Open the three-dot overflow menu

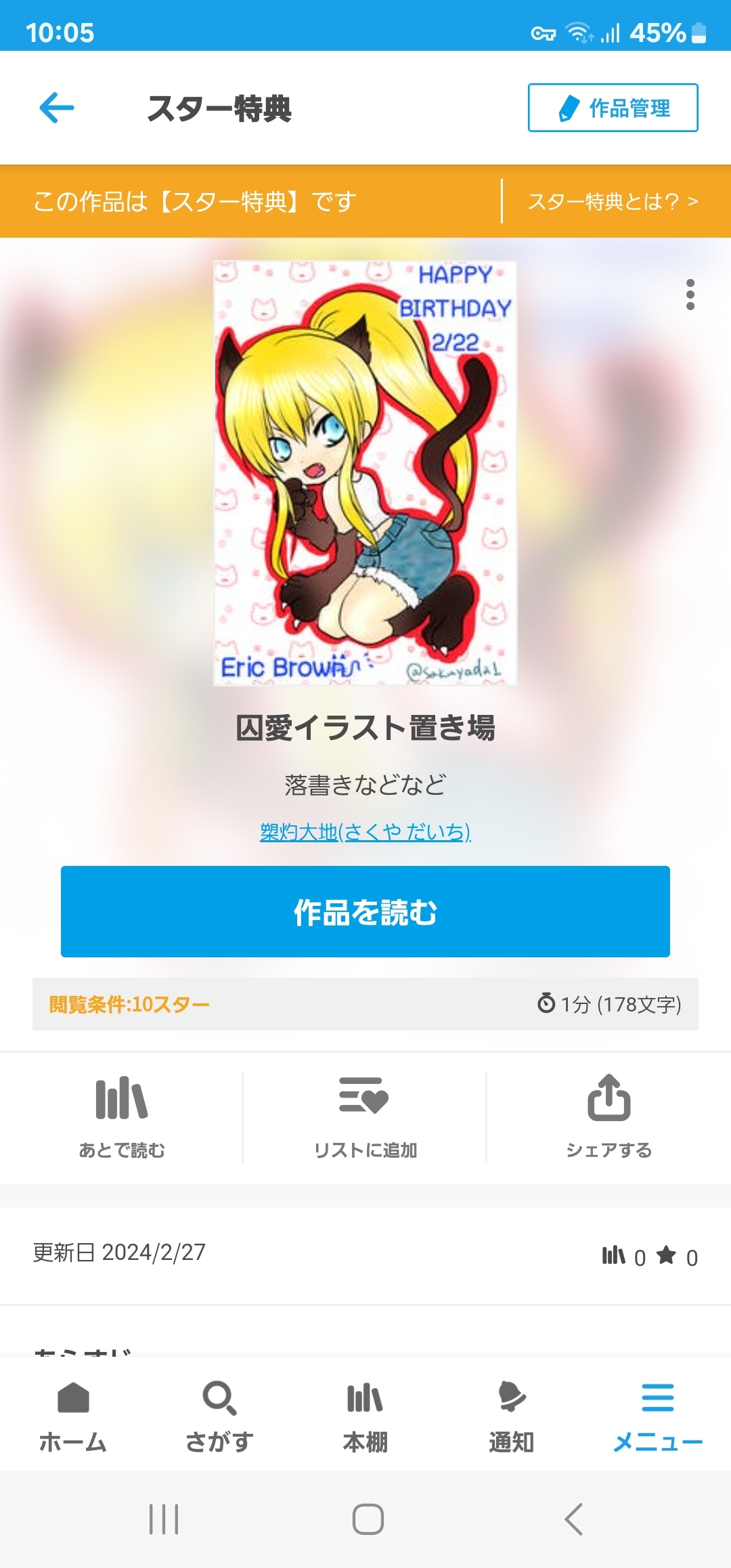pos(690,295)
